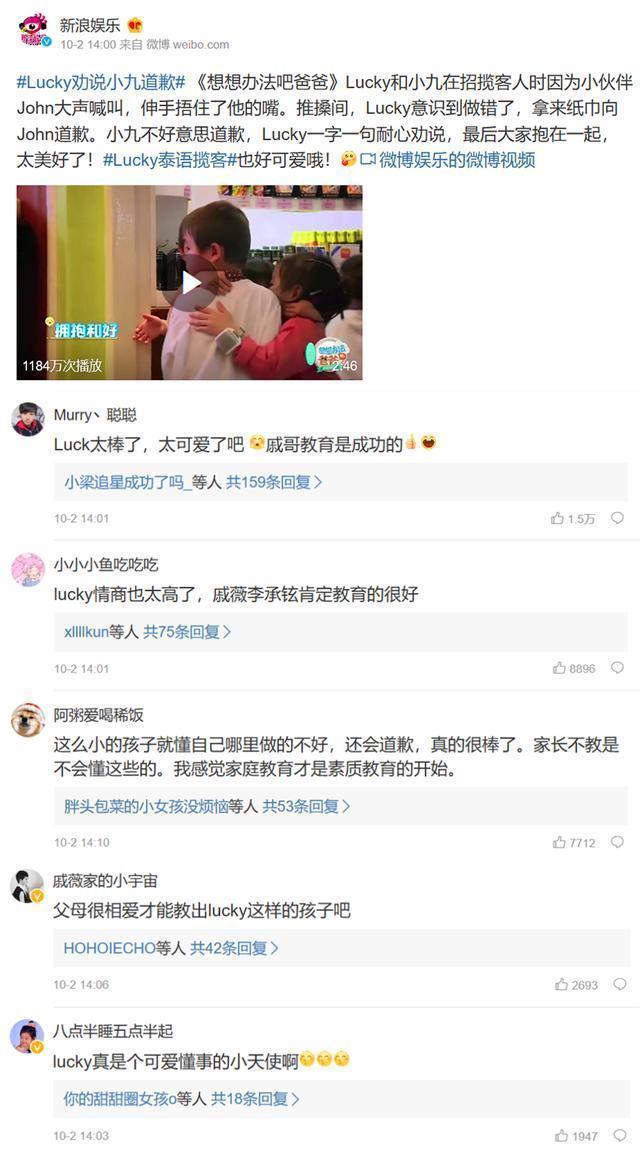Reply to 八点半睡五点半起's comment
The image size is (640, 1151).
click(617, 1135)
